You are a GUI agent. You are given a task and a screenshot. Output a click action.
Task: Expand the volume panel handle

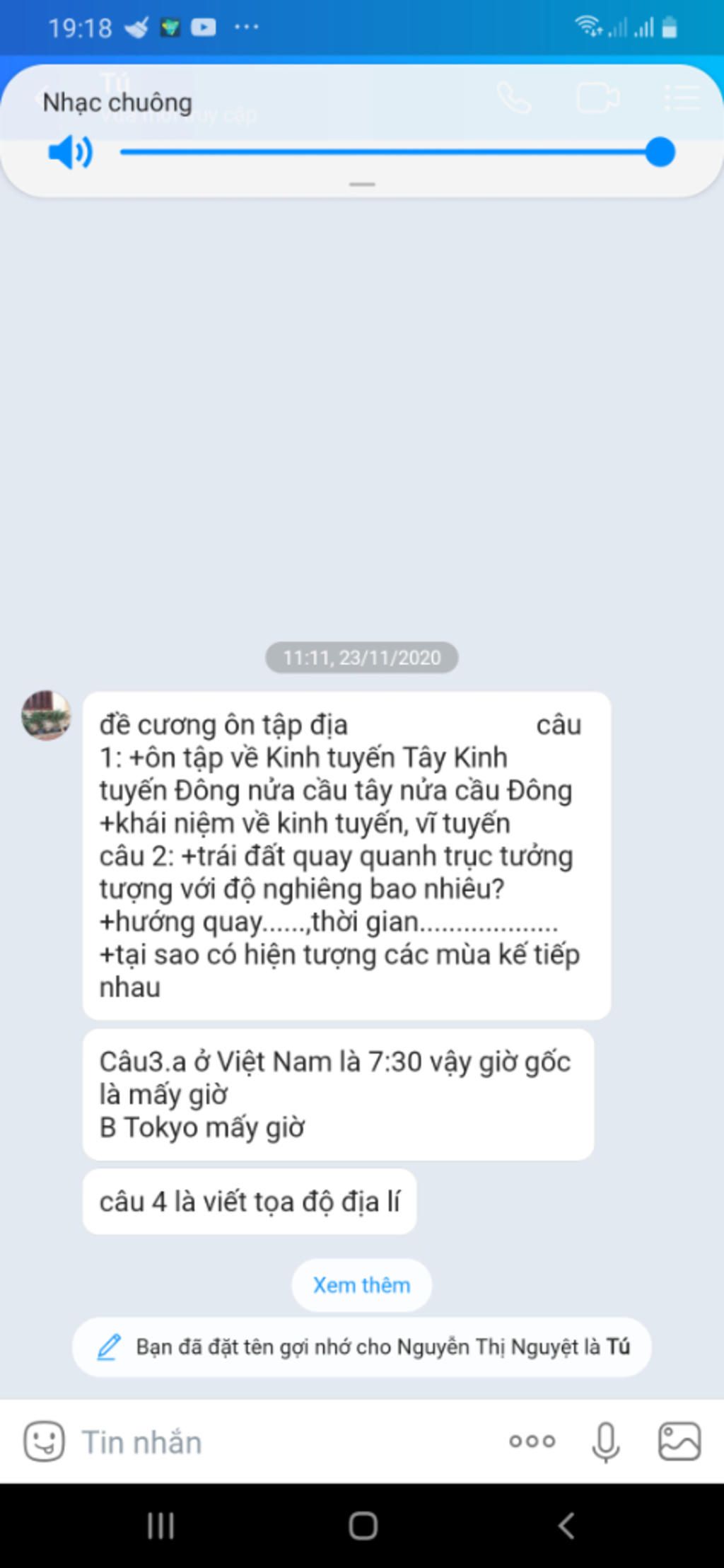click(362, 185)
